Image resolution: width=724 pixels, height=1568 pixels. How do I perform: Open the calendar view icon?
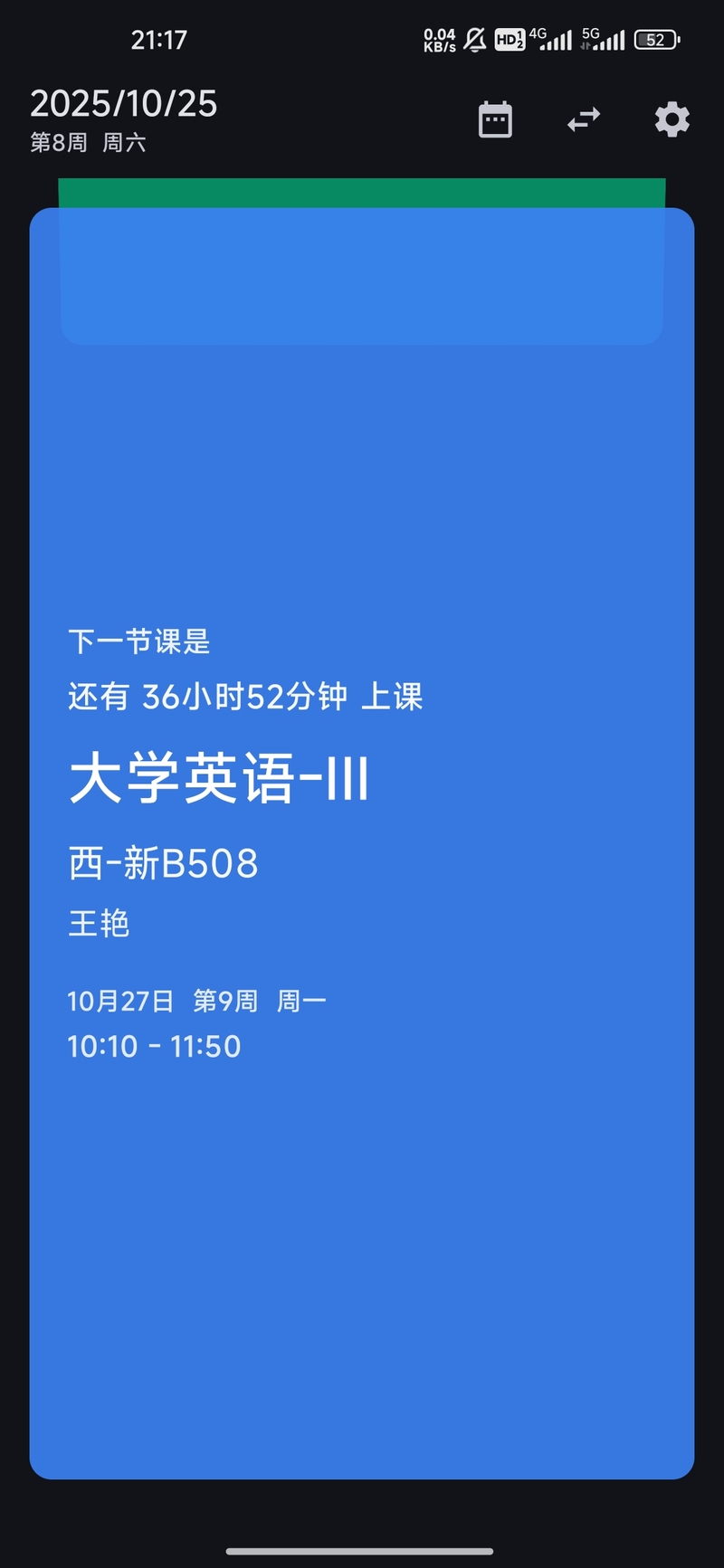click(x=495, y=119)
